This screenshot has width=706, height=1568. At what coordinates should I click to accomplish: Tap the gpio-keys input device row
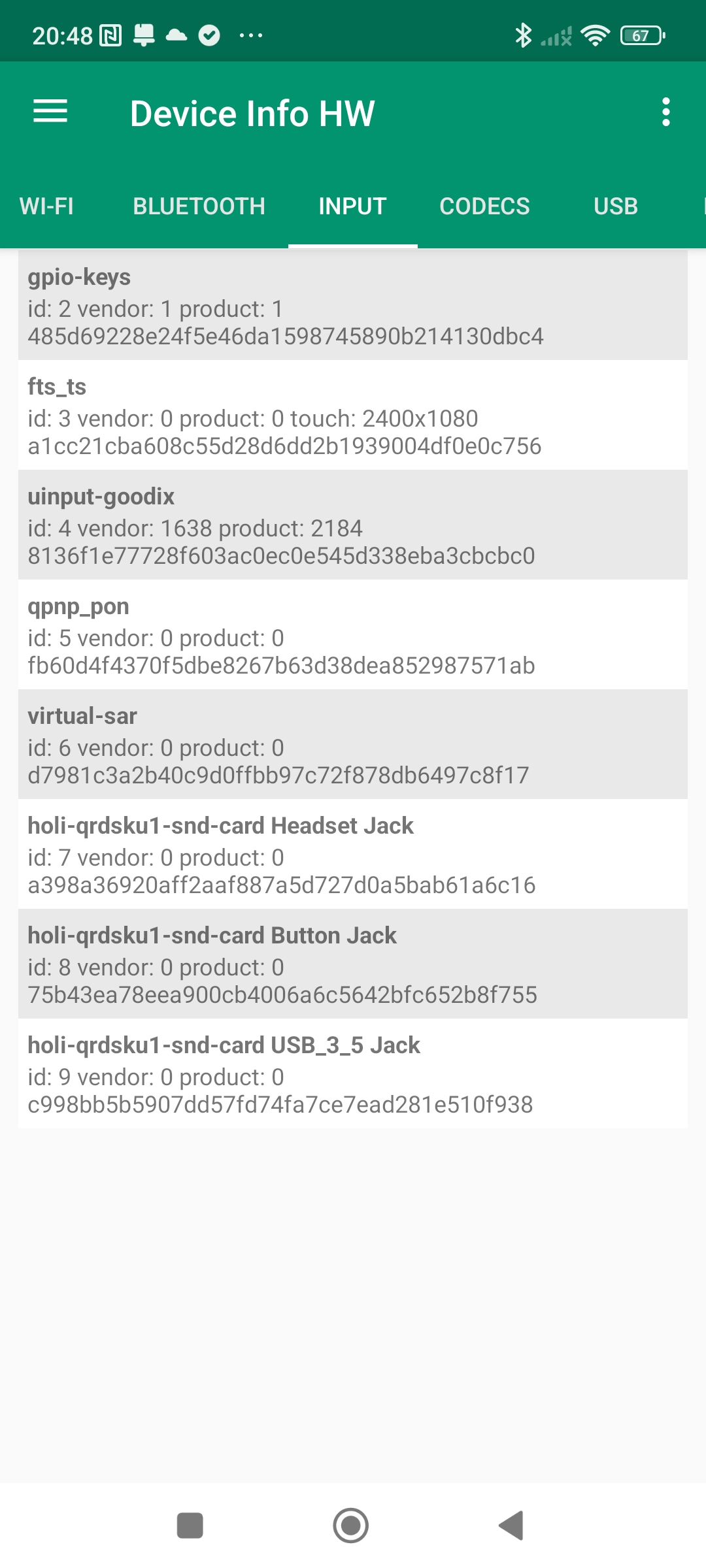(x=353, y=306)
